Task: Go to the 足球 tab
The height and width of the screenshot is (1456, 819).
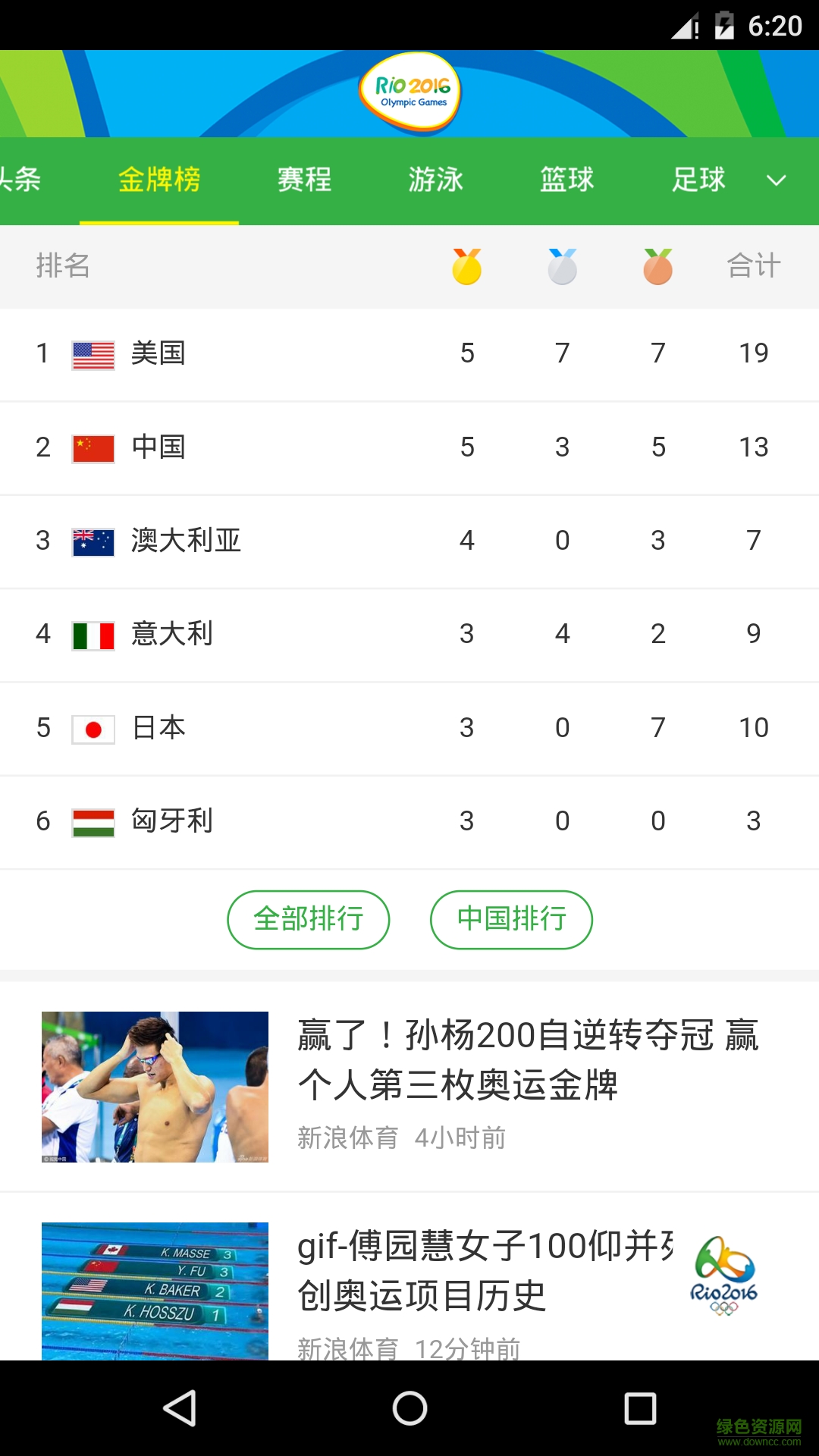Action: click(698, 180)
